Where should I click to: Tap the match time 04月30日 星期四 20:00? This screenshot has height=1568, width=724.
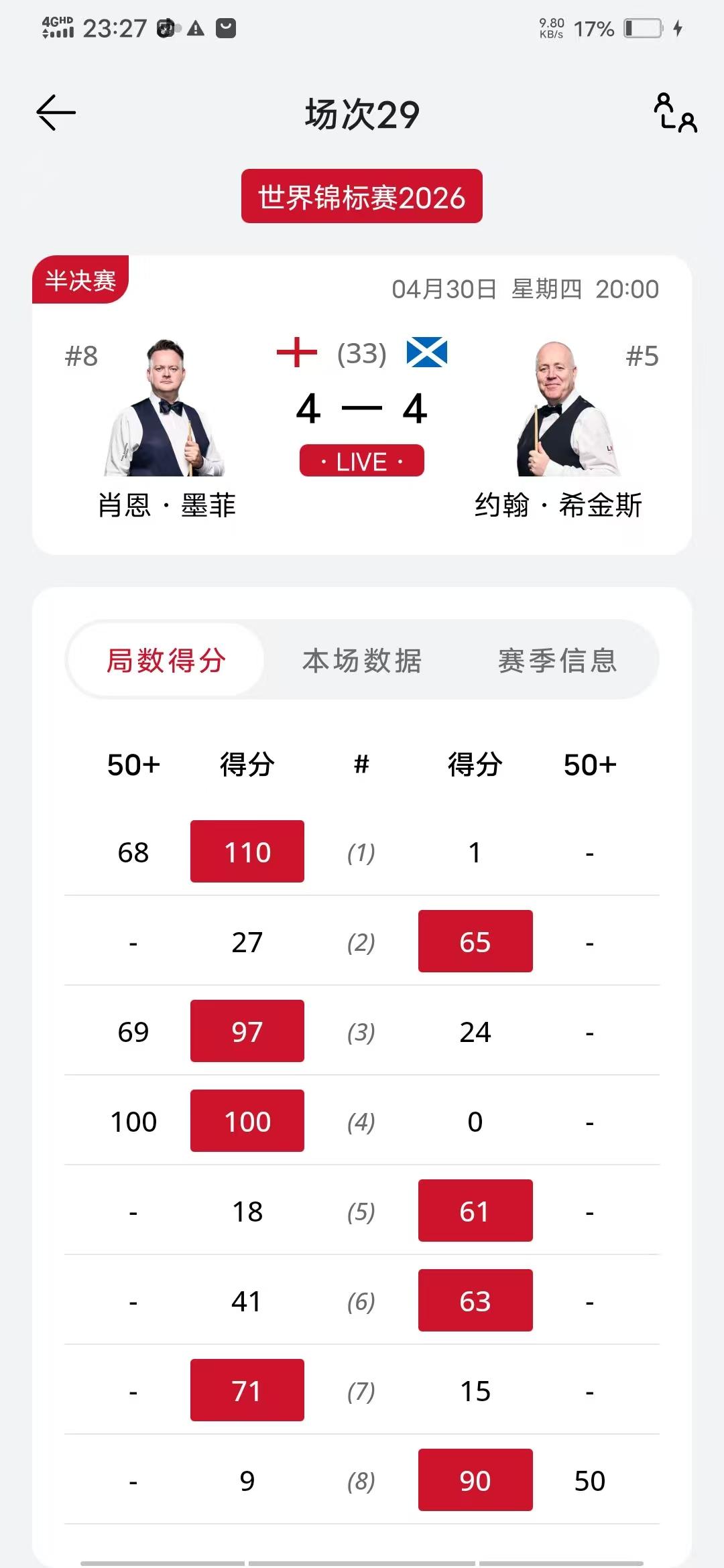pyautogui.click(x=526, y=291)
